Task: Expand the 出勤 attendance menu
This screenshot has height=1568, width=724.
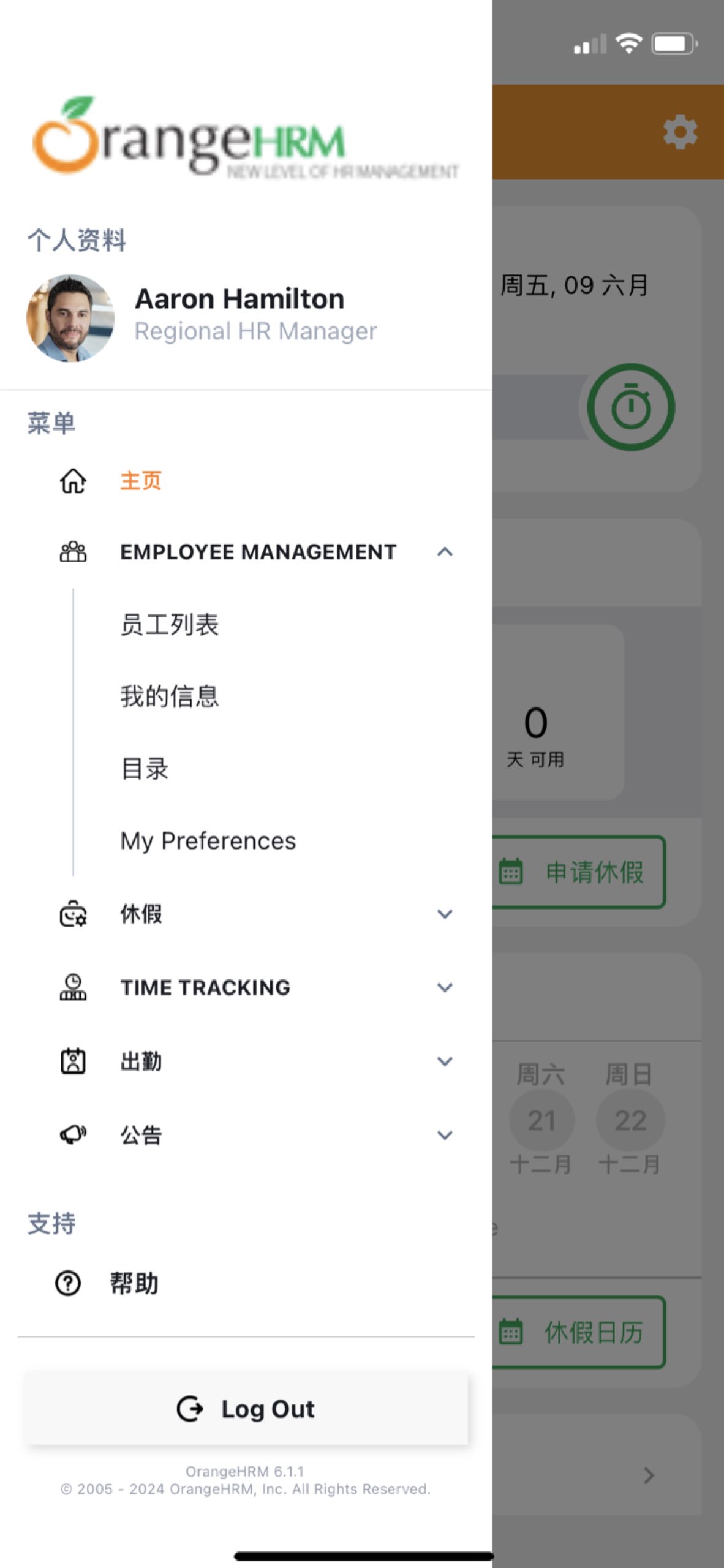Action: (x=445, y=1061)
